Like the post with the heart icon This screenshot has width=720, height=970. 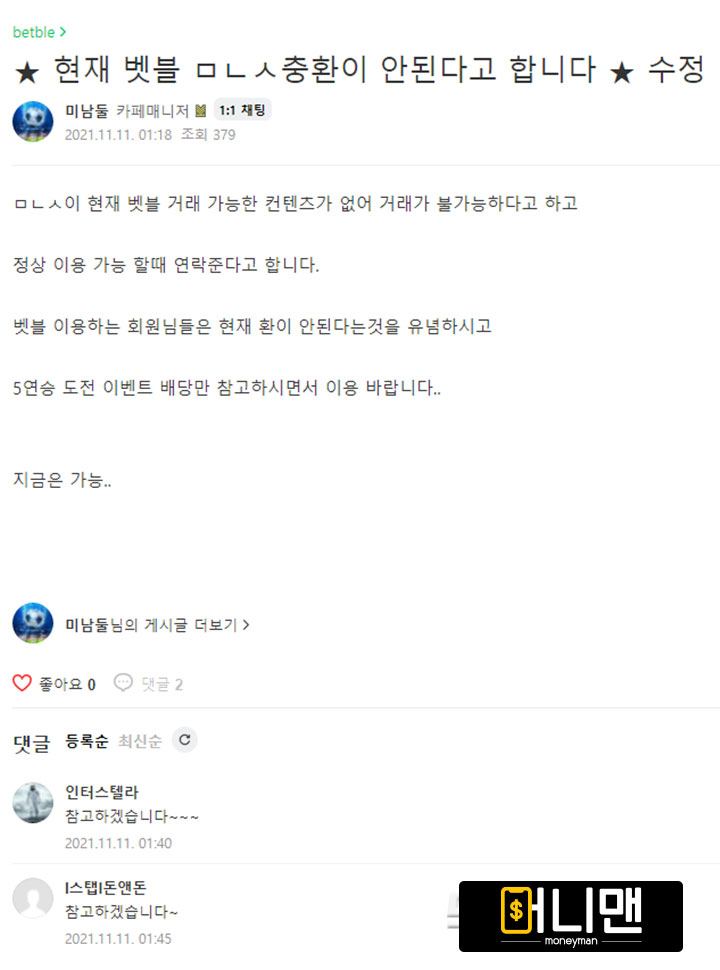click(x=23, y=683)
